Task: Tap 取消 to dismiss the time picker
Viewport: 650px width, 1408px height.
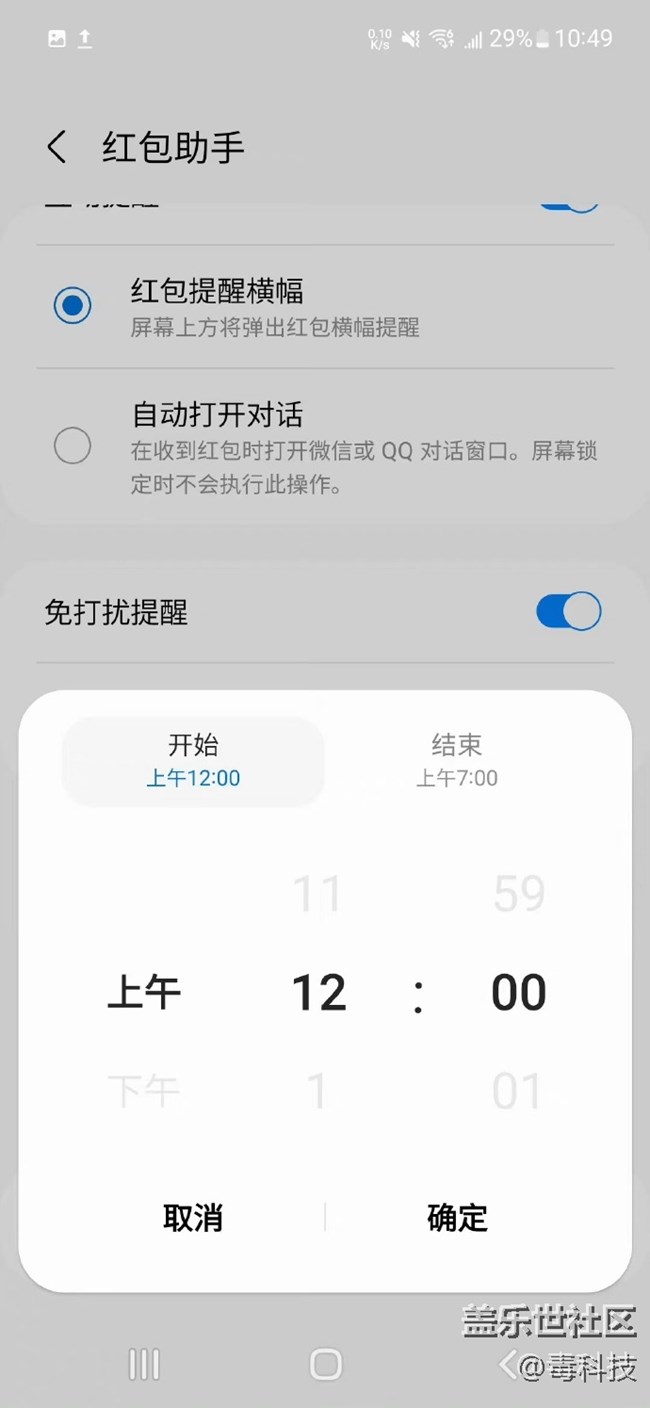Action: click(x=193, y=1217)
